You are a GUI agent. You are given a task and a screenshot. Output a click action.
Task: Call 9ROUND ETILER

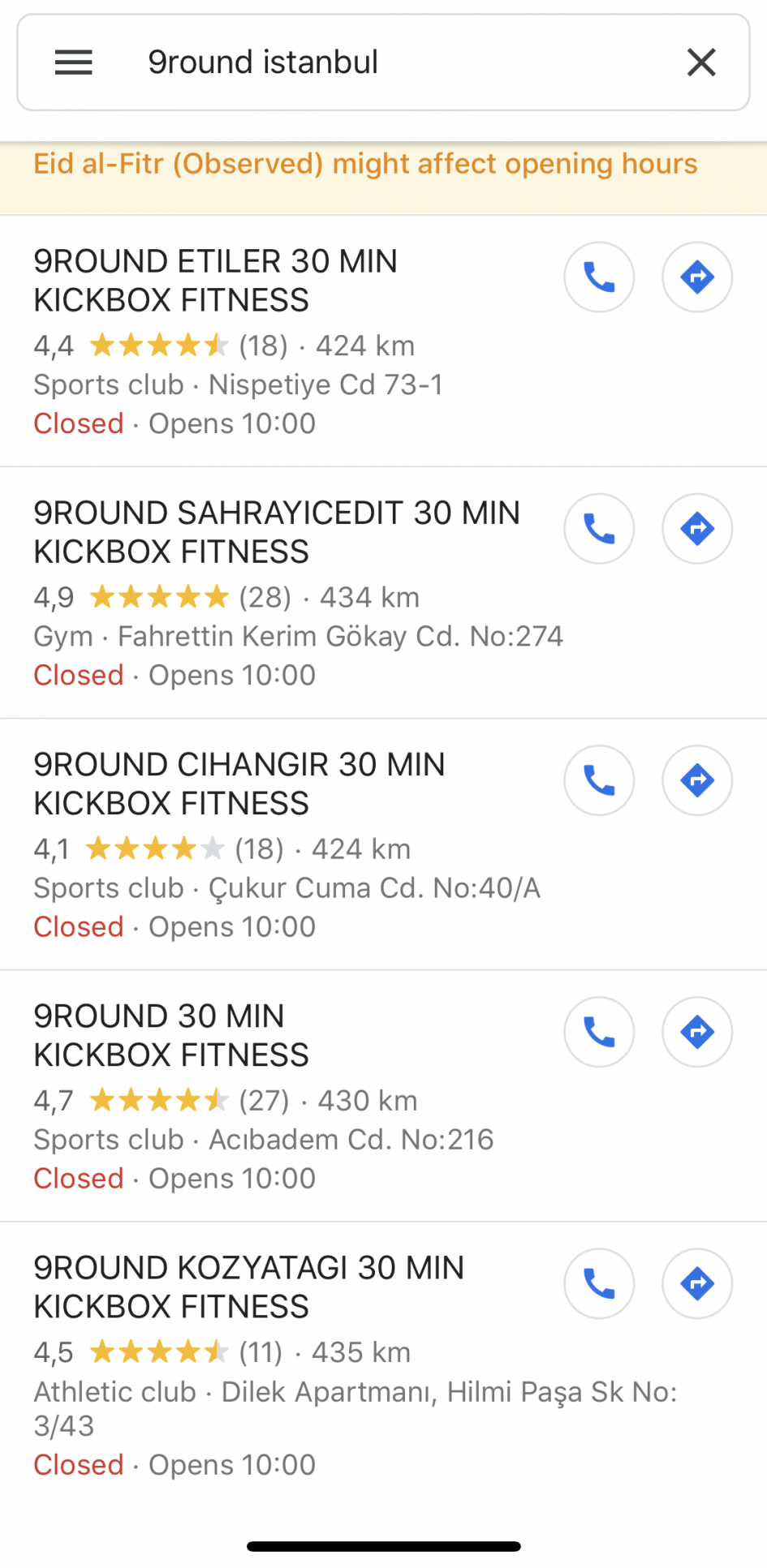599,277
